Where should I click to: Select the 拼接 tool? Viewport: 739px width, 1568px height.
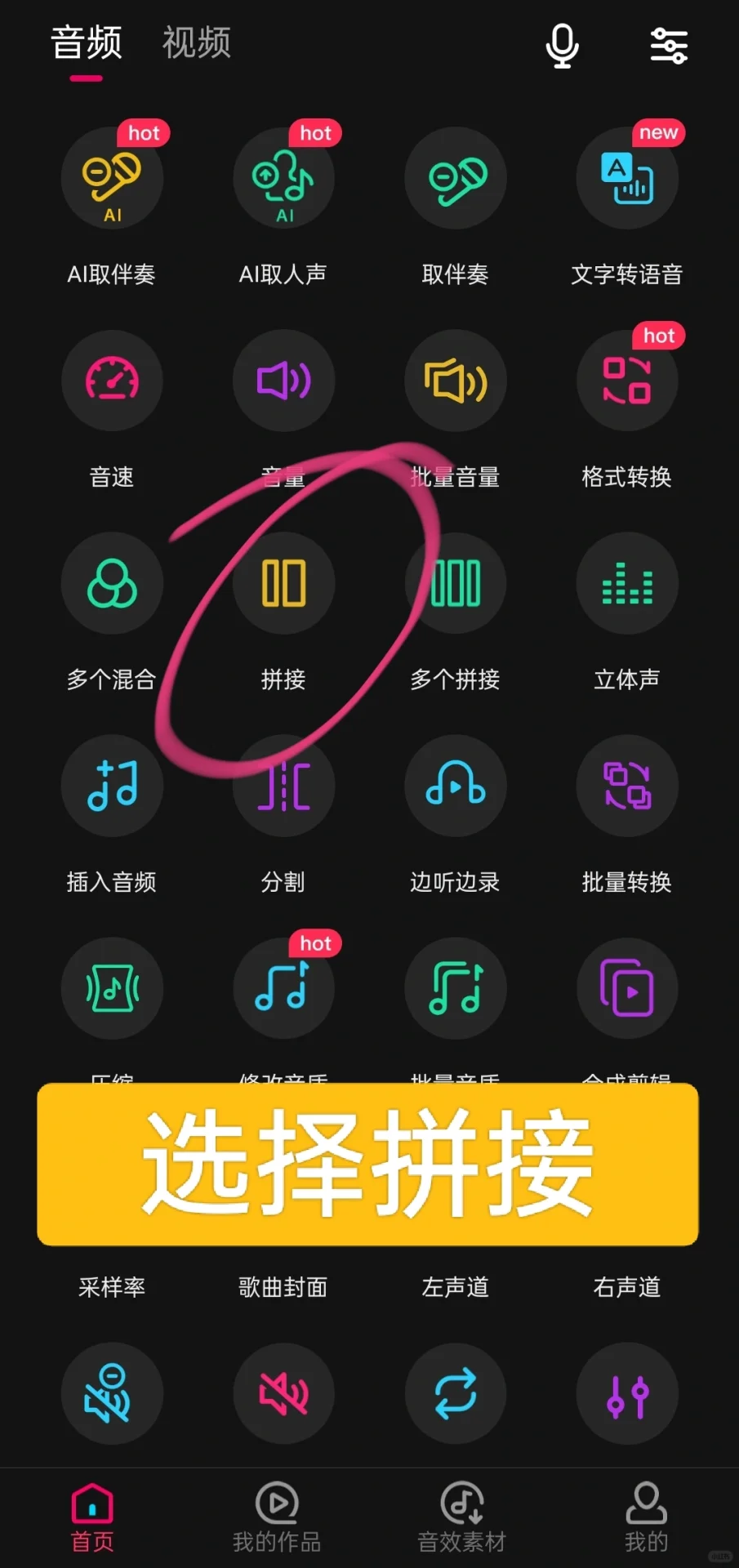point(283,583)
